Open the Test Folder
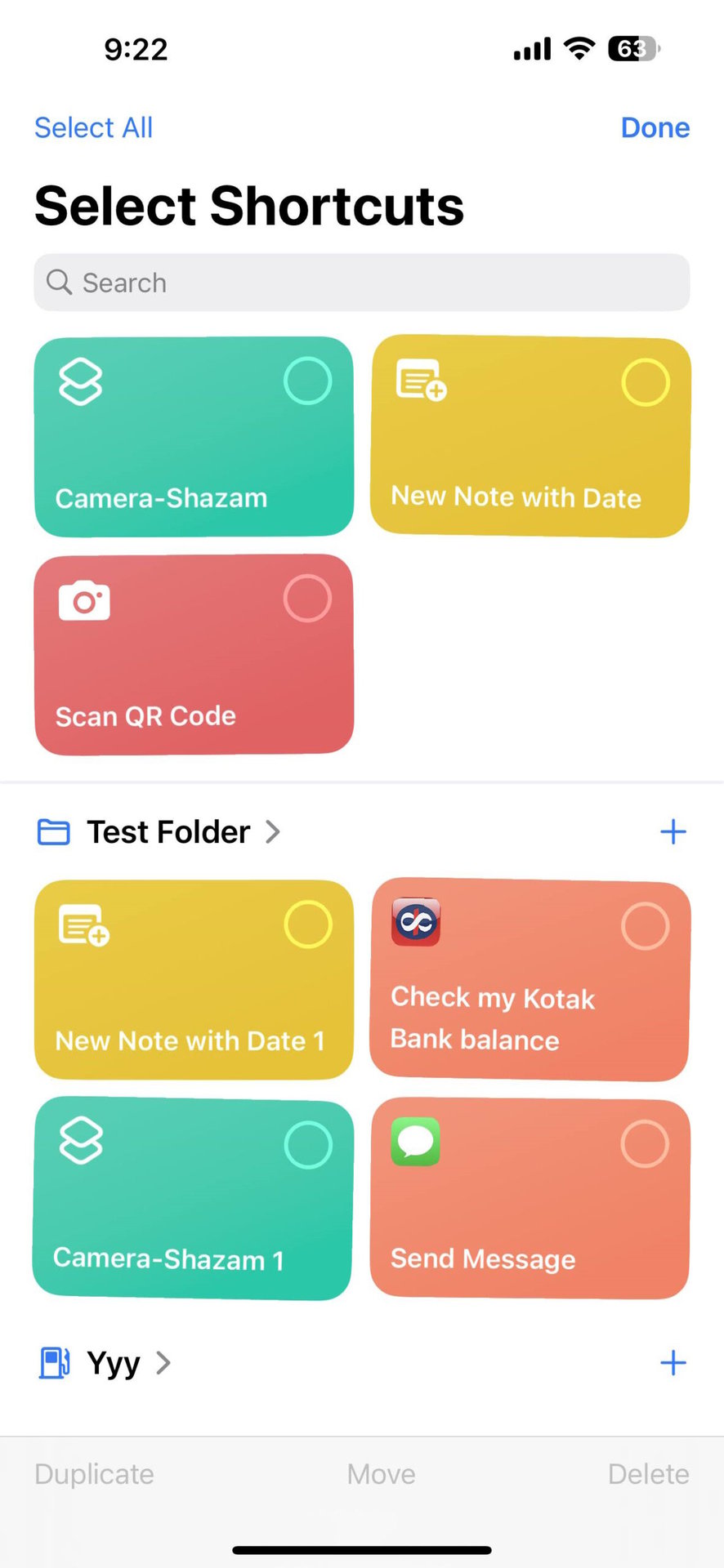The width and height of the screenshot is (724, 1568). pos(168,832)
